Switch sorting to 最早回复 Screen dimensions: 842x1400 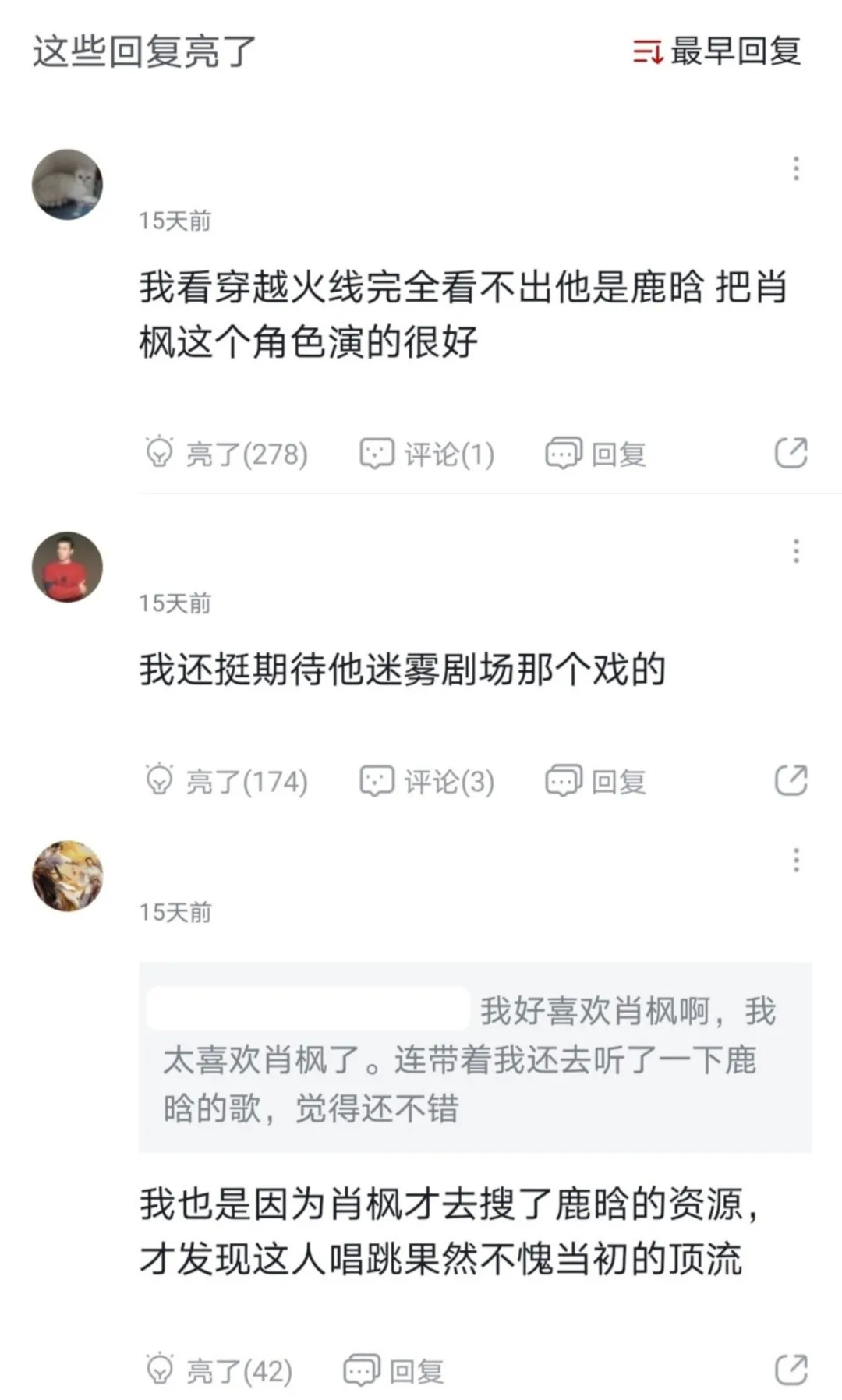coord(717,51)
